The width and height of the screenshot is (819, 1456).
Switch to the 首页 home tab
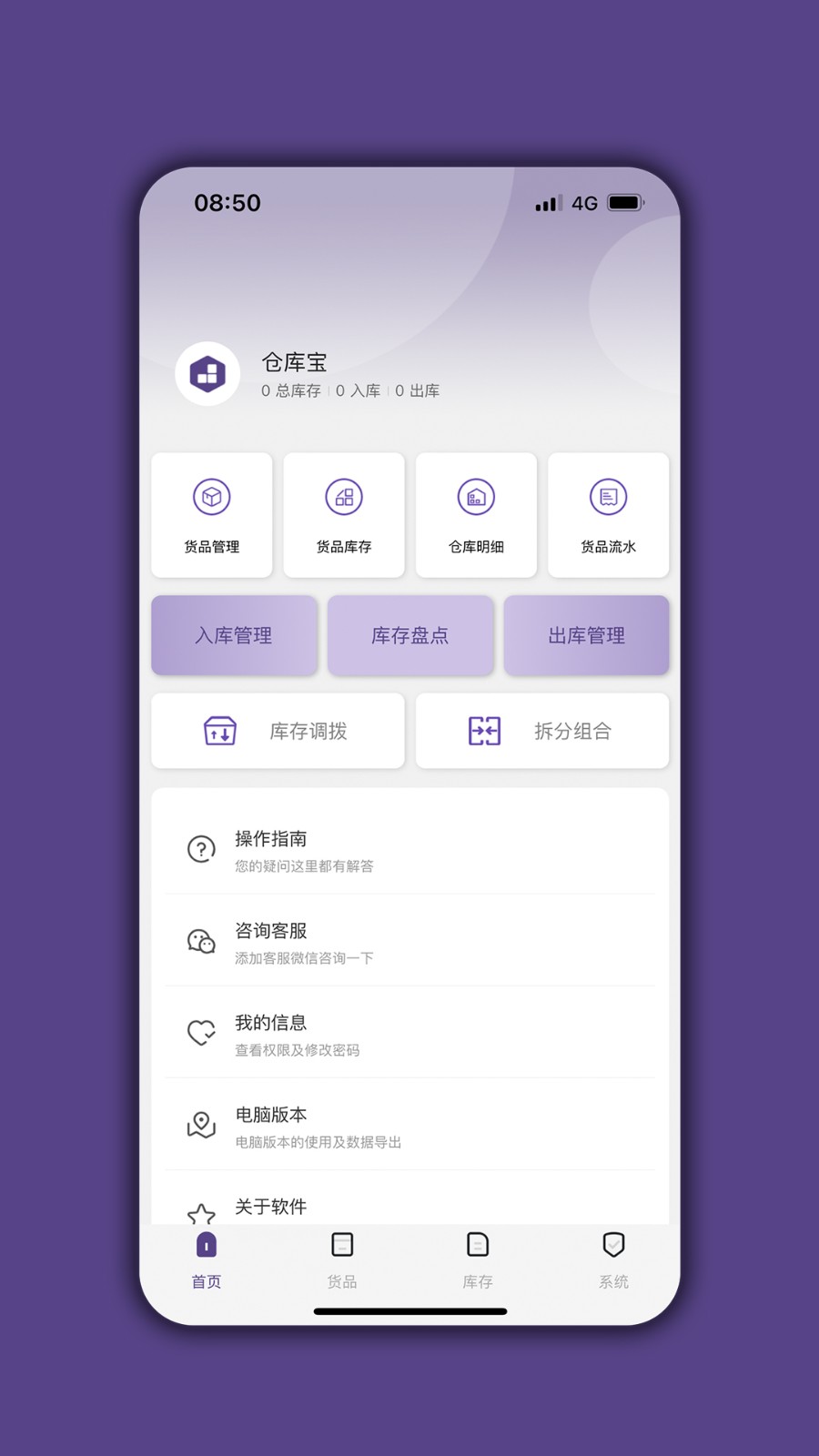(207, 1260)
